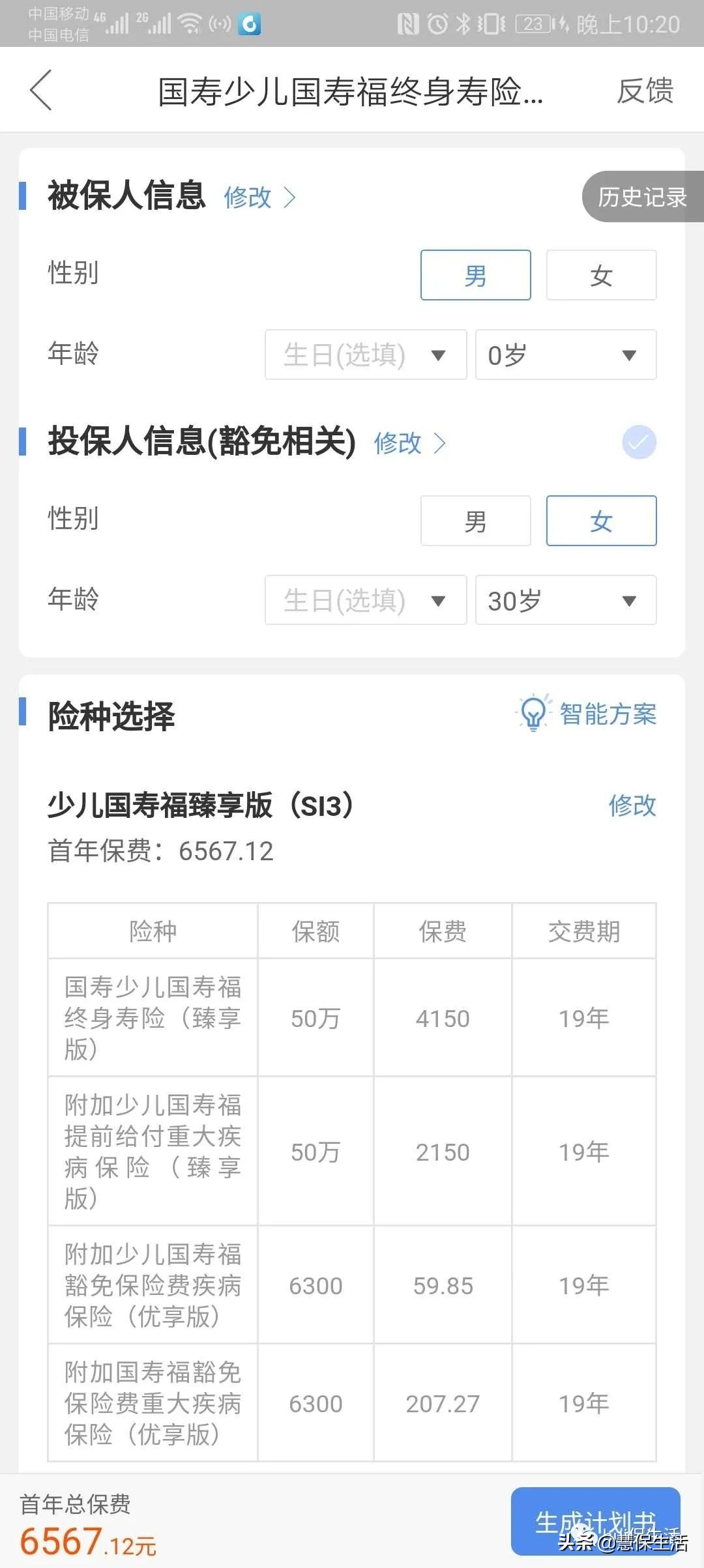Open the 反馈 feedback page
704x1568 pixels.
click(x=646, y=91)
